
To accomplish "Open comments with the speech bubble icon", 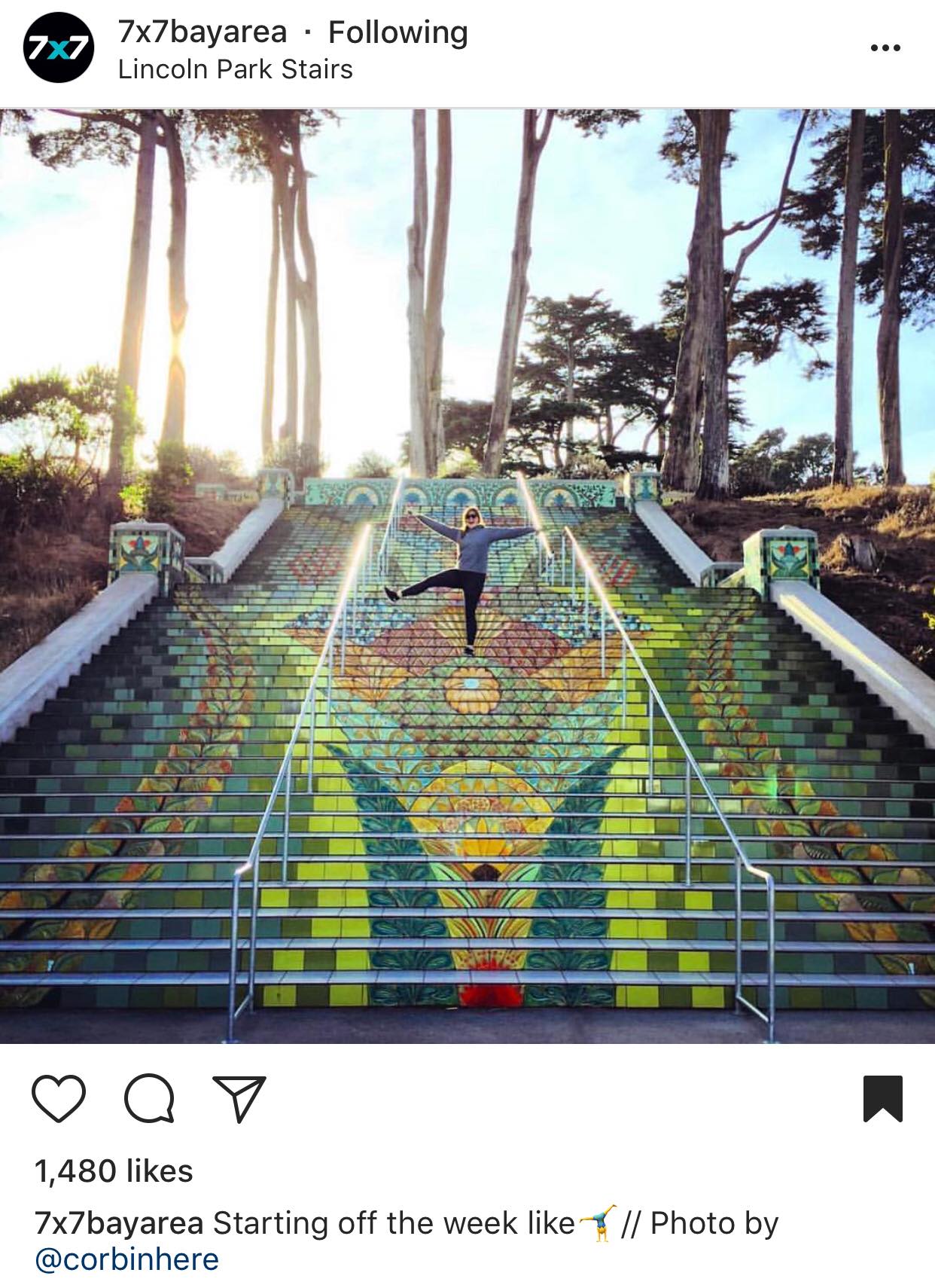I will [149, 1099].
